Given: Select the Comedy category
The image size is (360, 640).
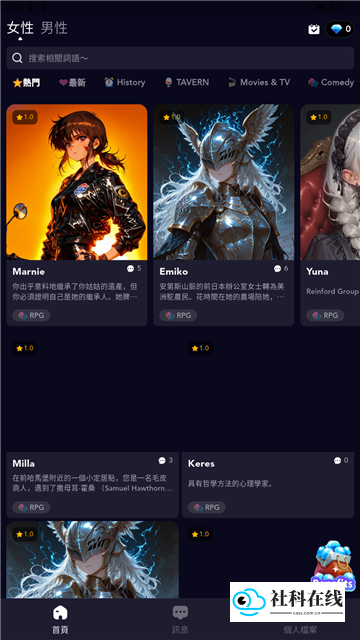Looking at the screenshot, I should point(331,82).
